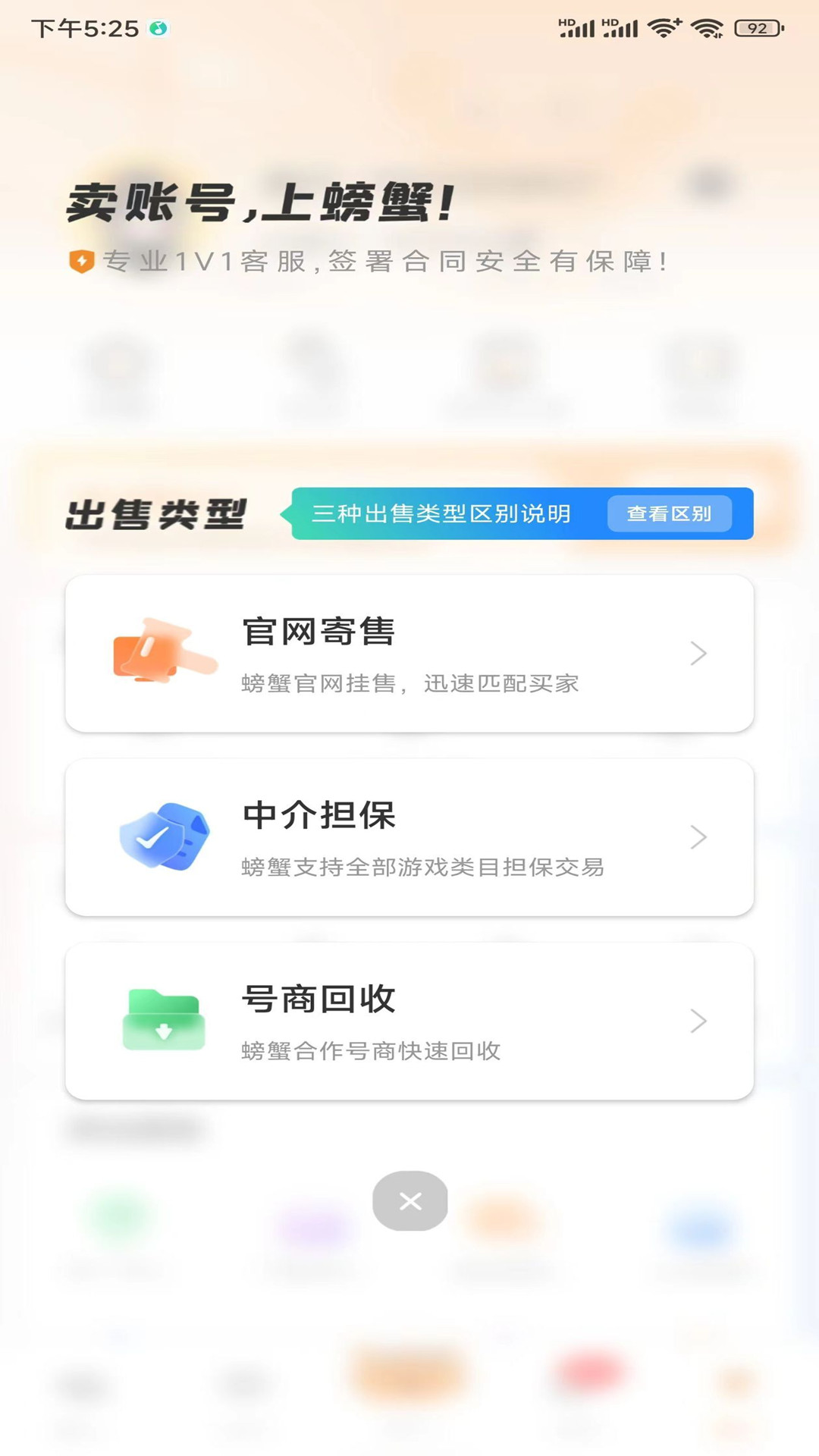Screen dimensions: 819x1456
Task: Dismiss the overlay with the X button
Action: 409,1200
